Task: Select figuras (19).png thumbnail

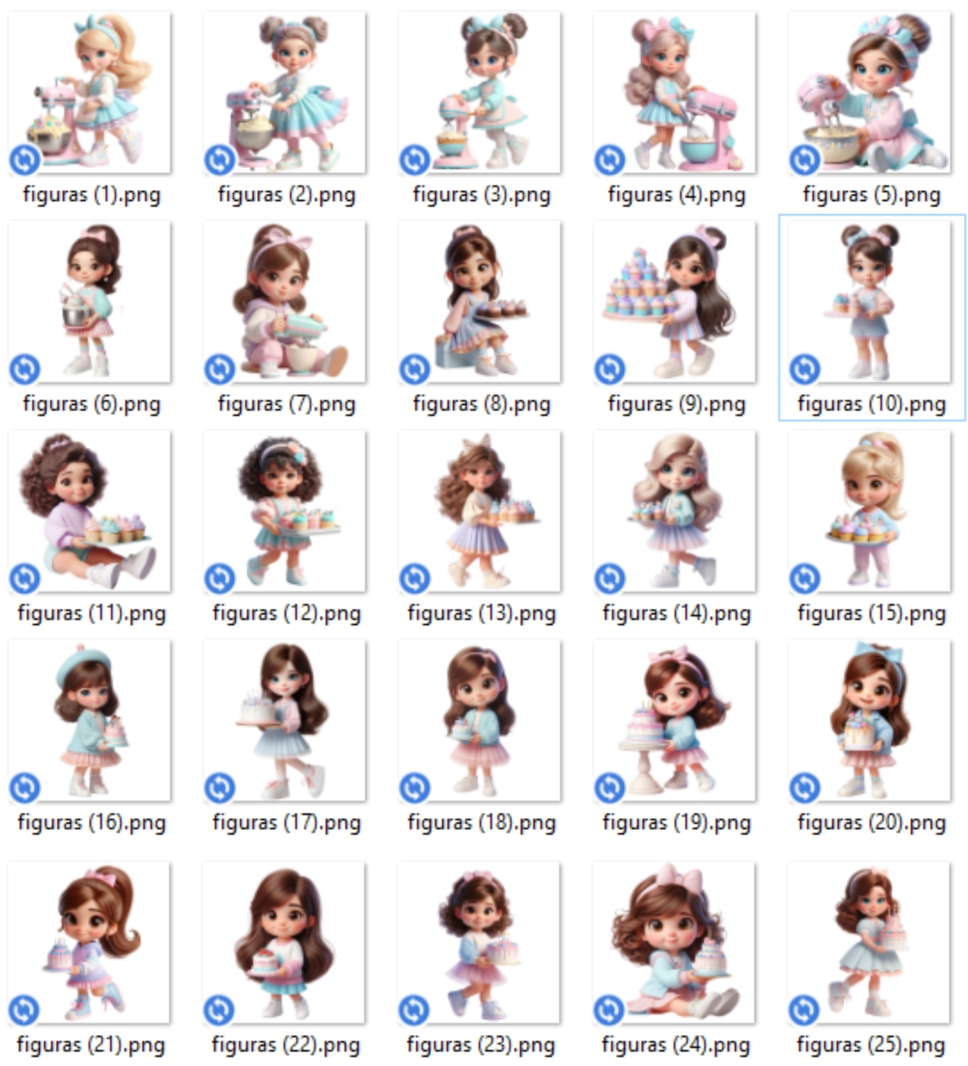Action: (x=675, y=721)
